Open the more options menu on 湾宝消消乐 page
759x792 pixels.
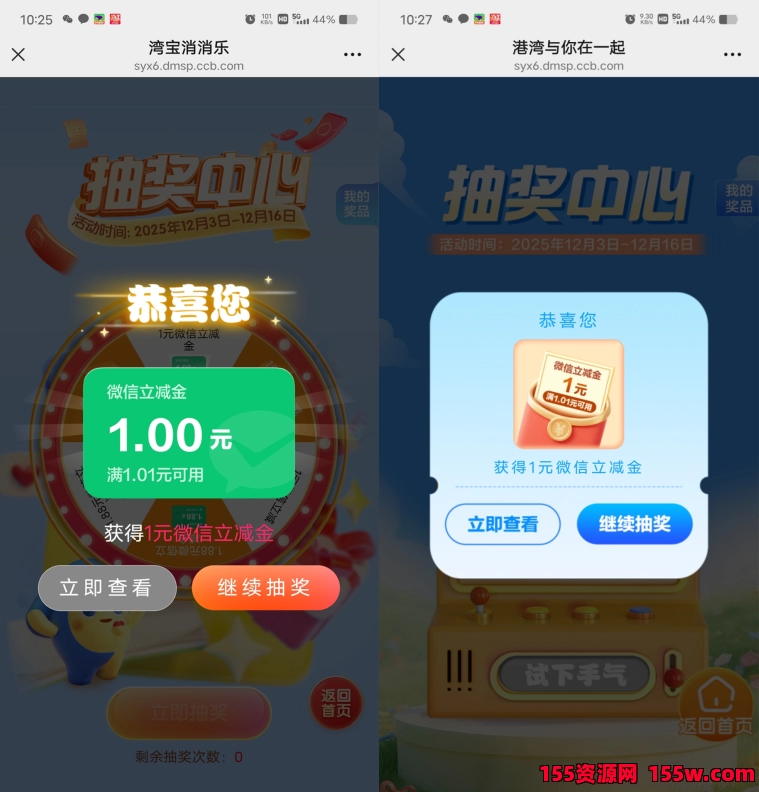354,55
